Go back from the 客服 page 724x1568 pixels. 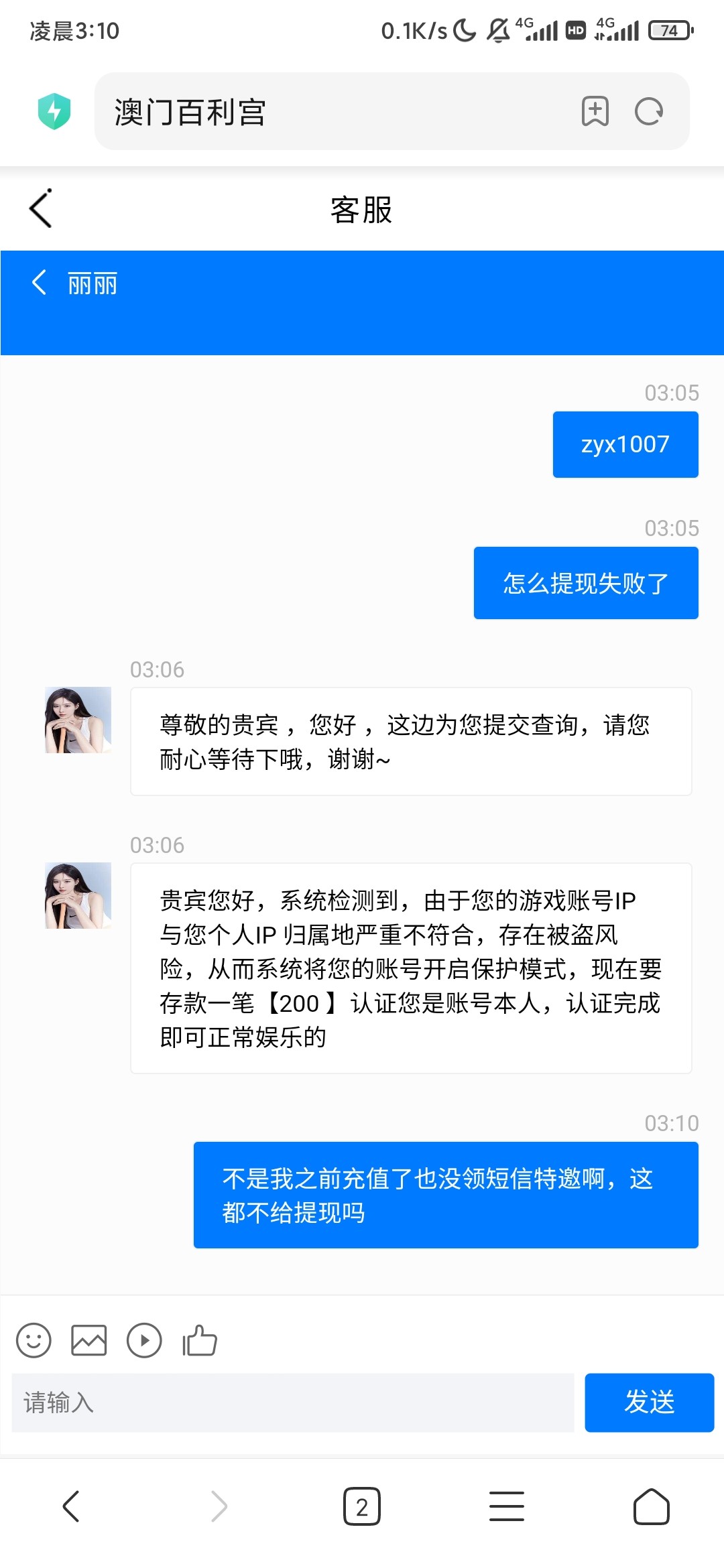click(x=41, y=209)
